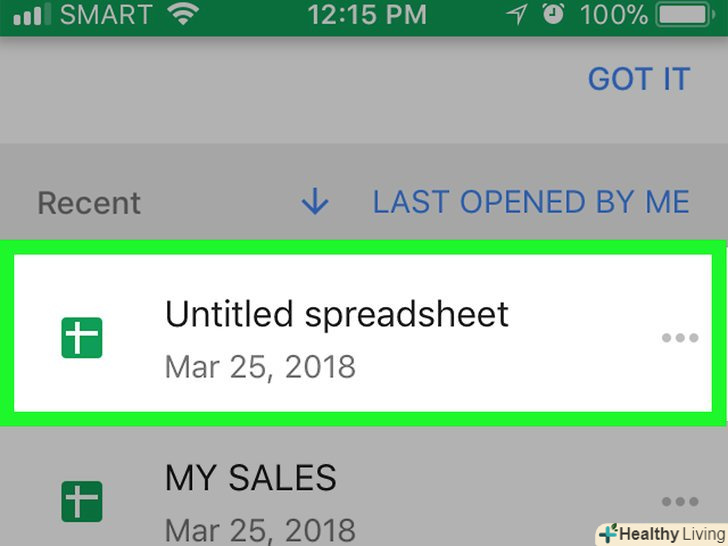Open more options for Untitled spreadsheet
This screenshot has width=728, height=546.
pos(680,338)
